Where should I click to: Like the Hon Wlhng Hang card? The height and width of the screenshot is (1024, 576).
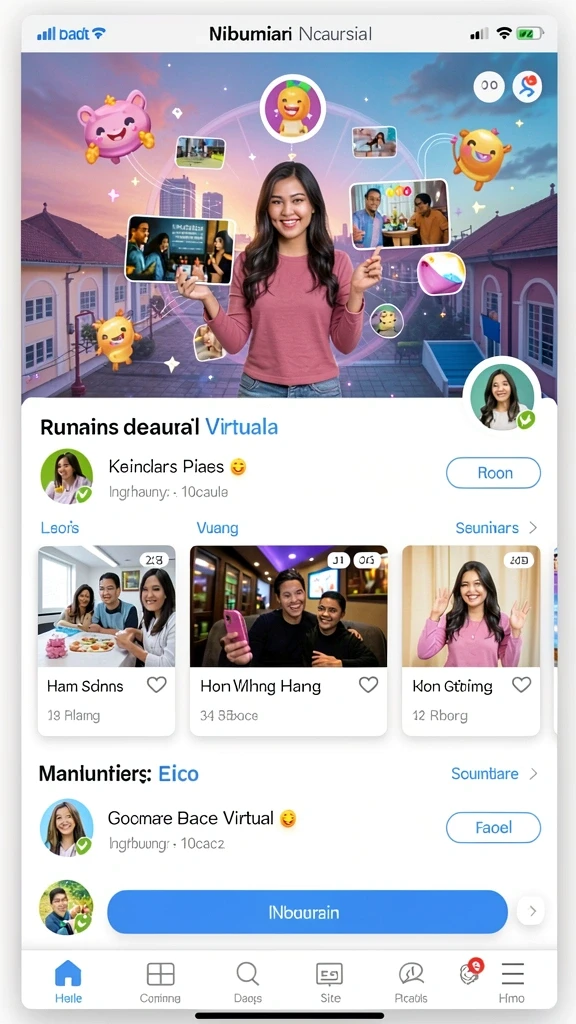pyautogui.click(x=368, y=684)
